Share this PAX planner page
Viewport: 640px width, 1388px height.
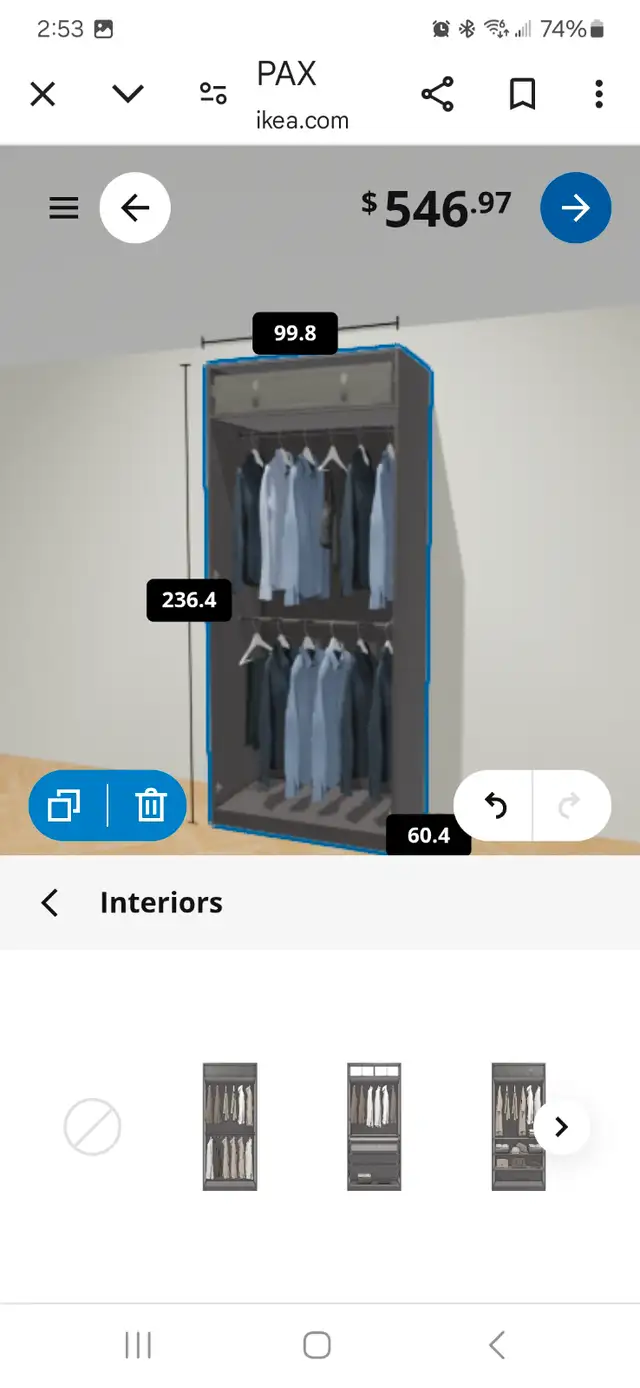pyautogui.click(x=437, y=94)
